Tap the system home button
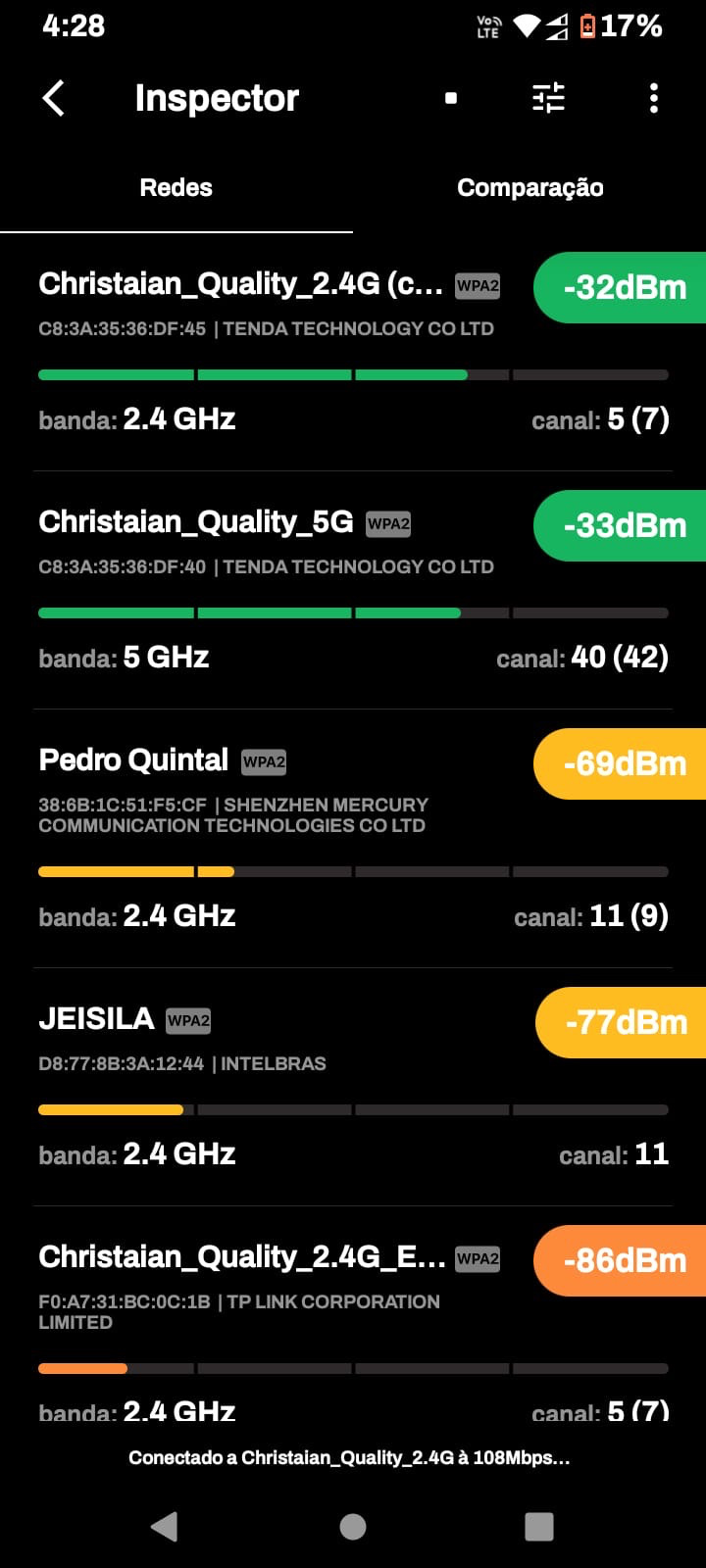 353,1526
